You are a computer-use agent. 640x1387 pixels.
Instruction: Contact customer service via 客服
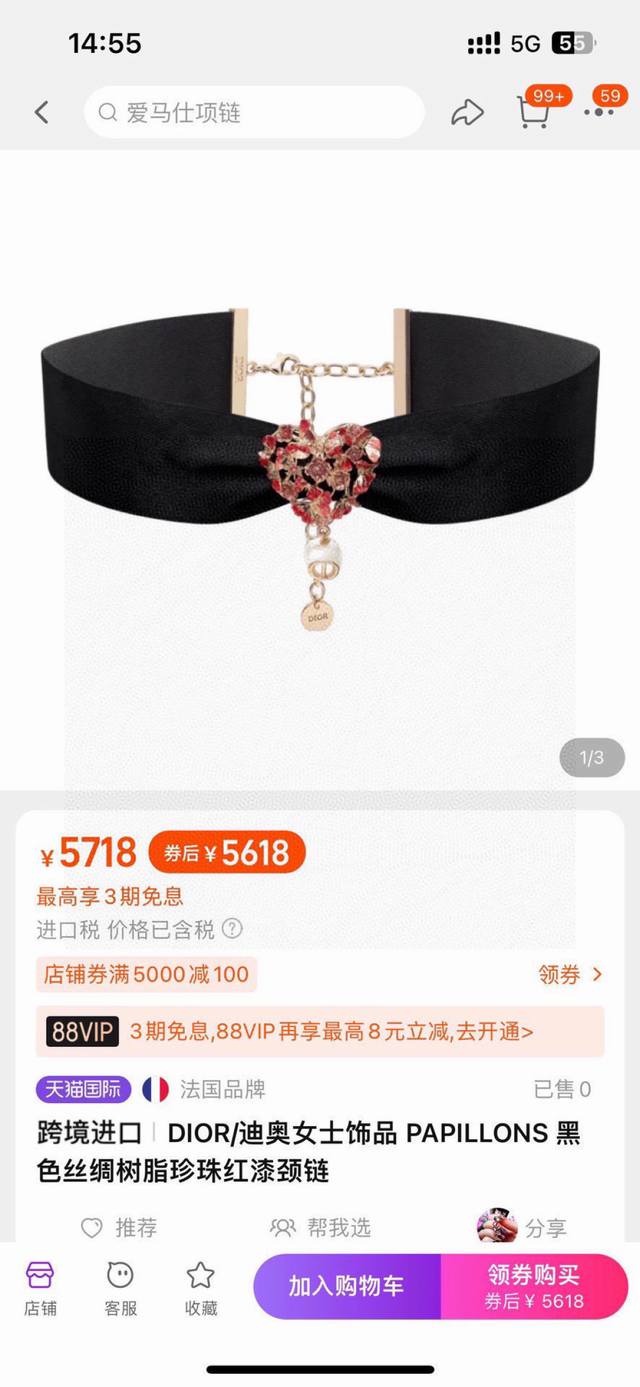[120, 1287]
